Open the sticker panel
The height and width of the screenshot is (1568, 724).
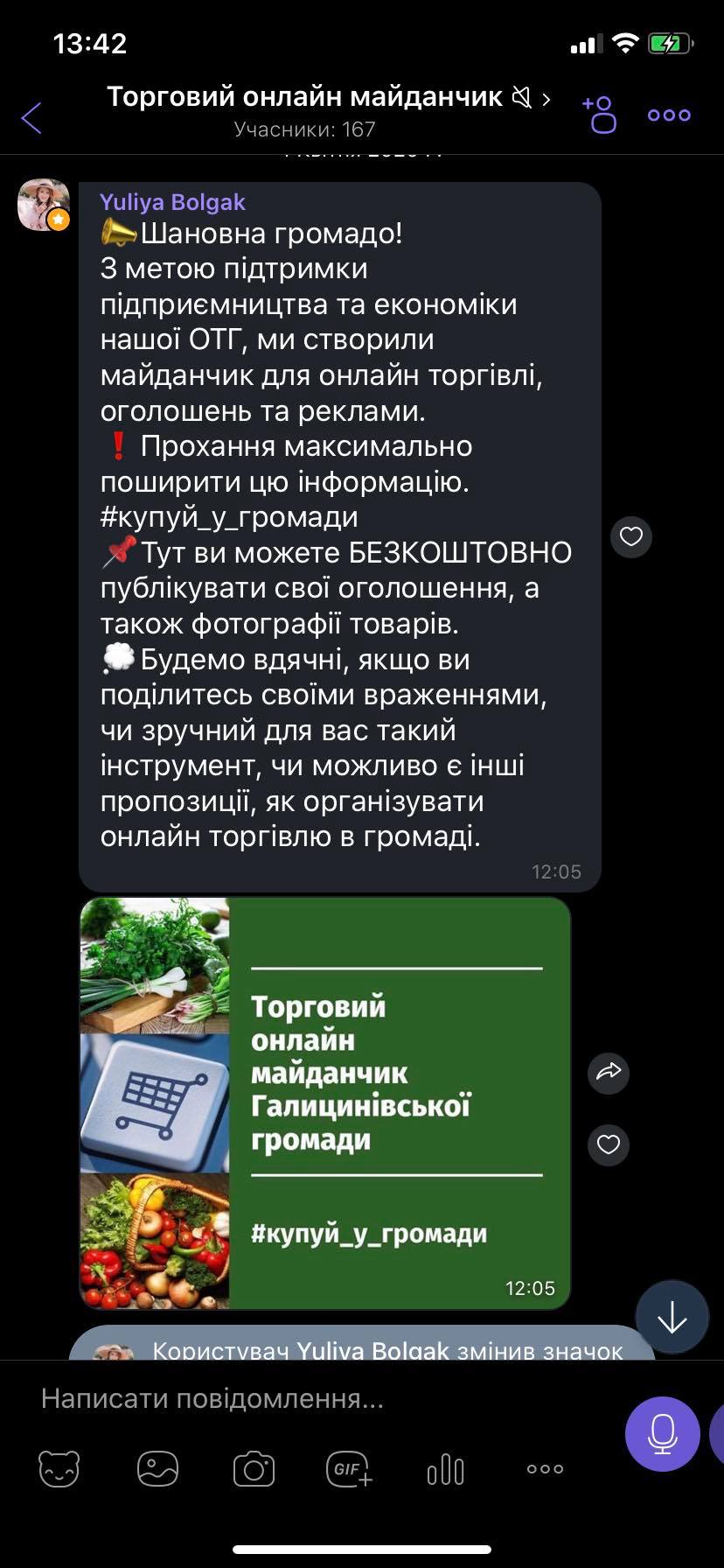(x=59, y=1469)
